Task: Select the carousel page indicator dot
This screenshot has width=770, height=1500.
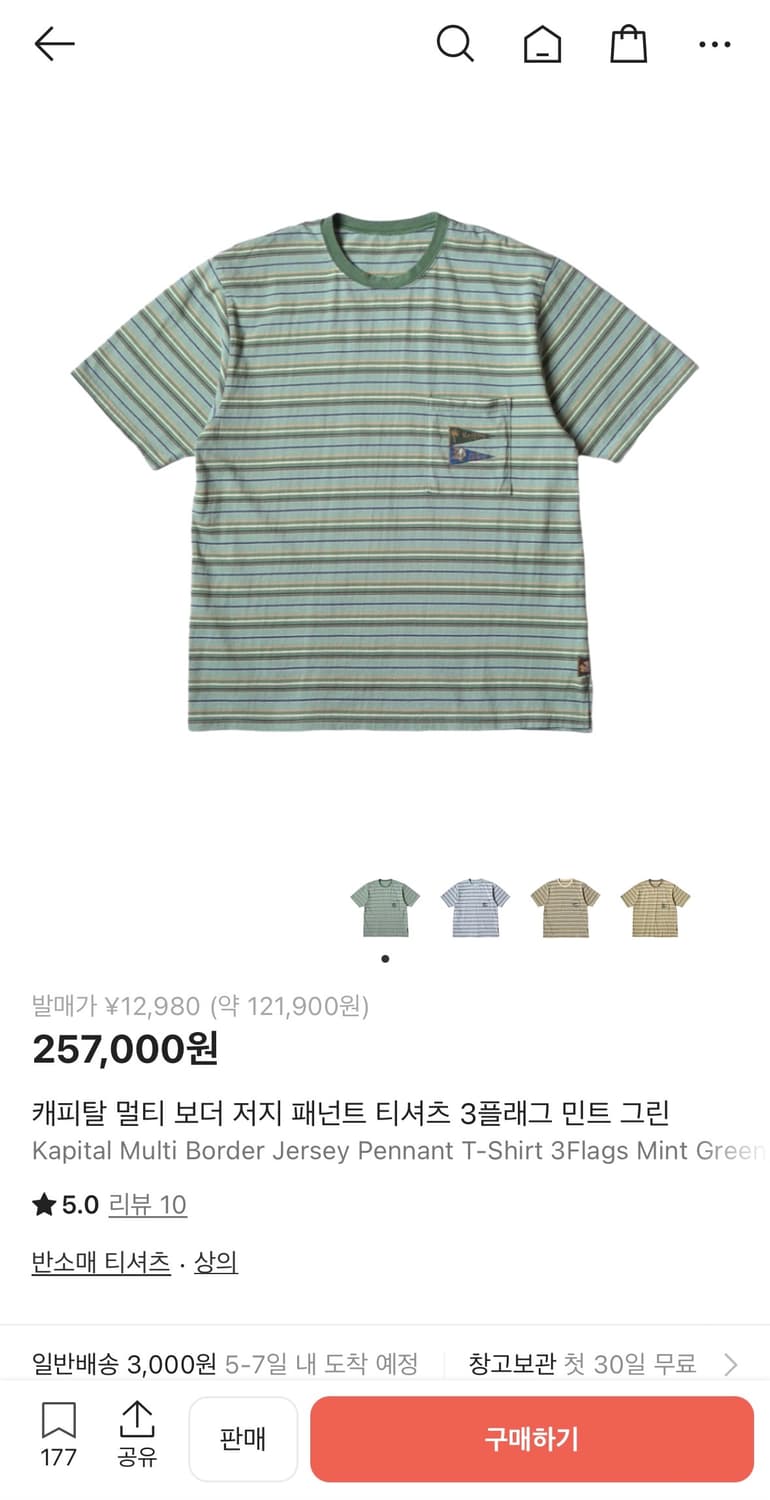Action: (x=385, y=957)
